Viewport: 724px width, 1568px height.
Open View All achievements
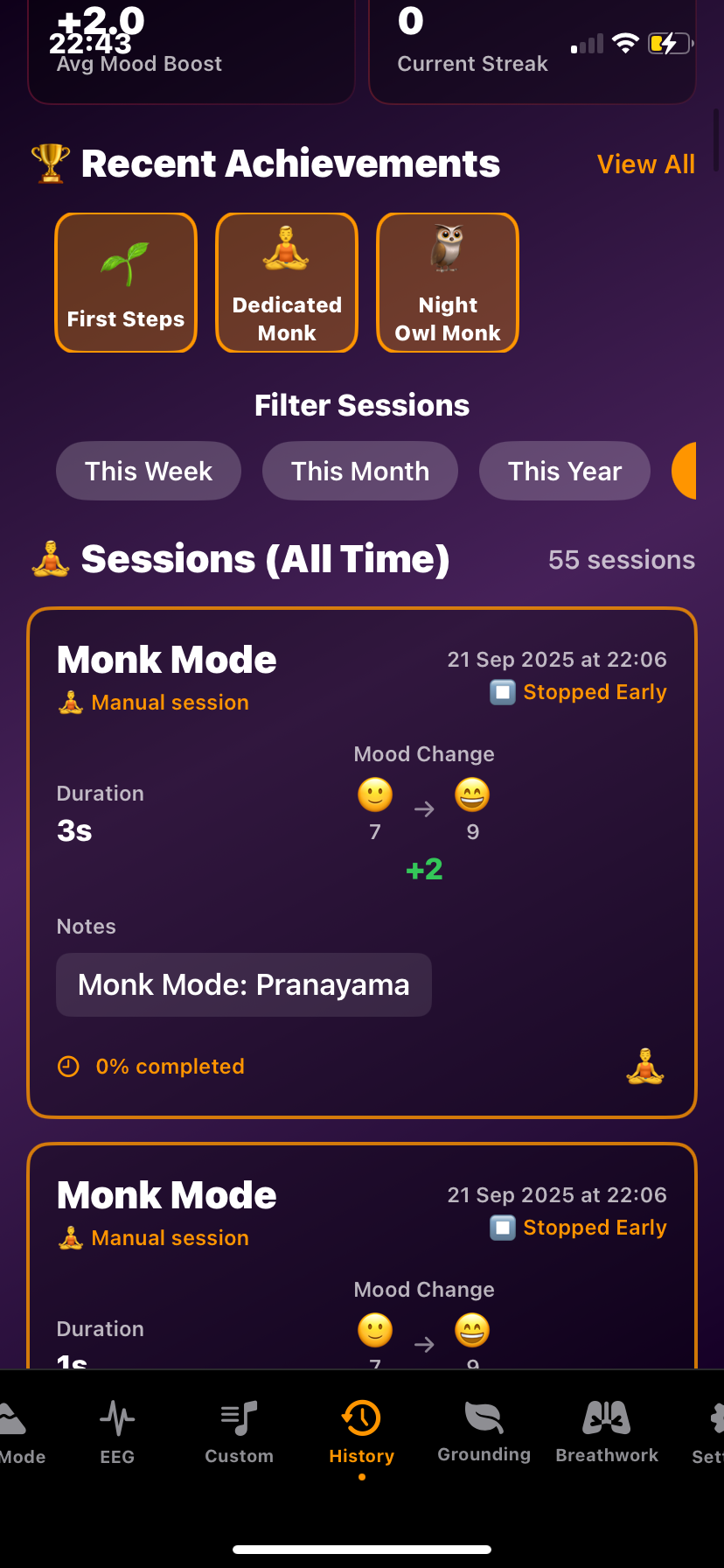(645, 164)
